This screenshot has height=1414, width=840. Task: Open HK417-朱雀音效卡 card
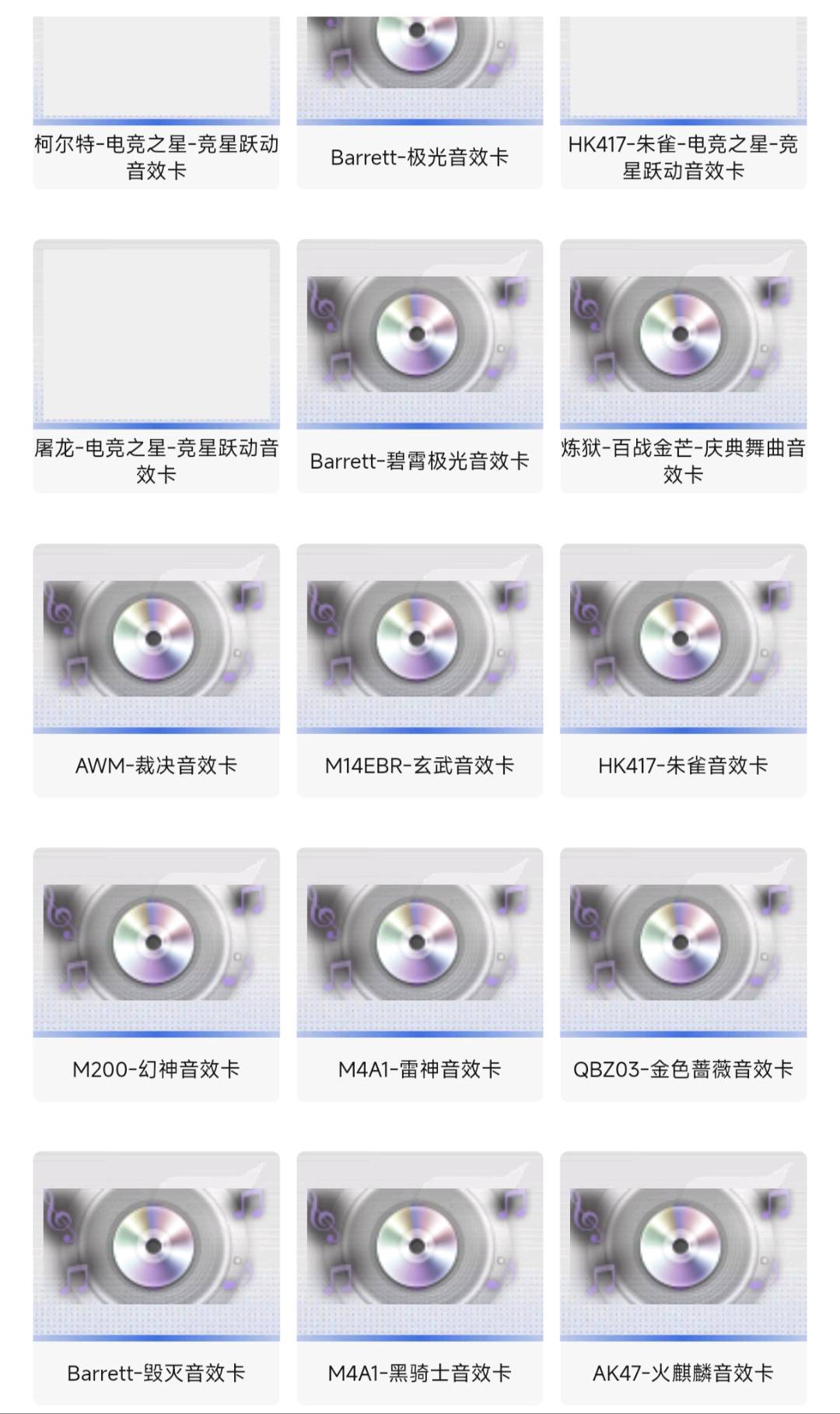coord(683,669)
